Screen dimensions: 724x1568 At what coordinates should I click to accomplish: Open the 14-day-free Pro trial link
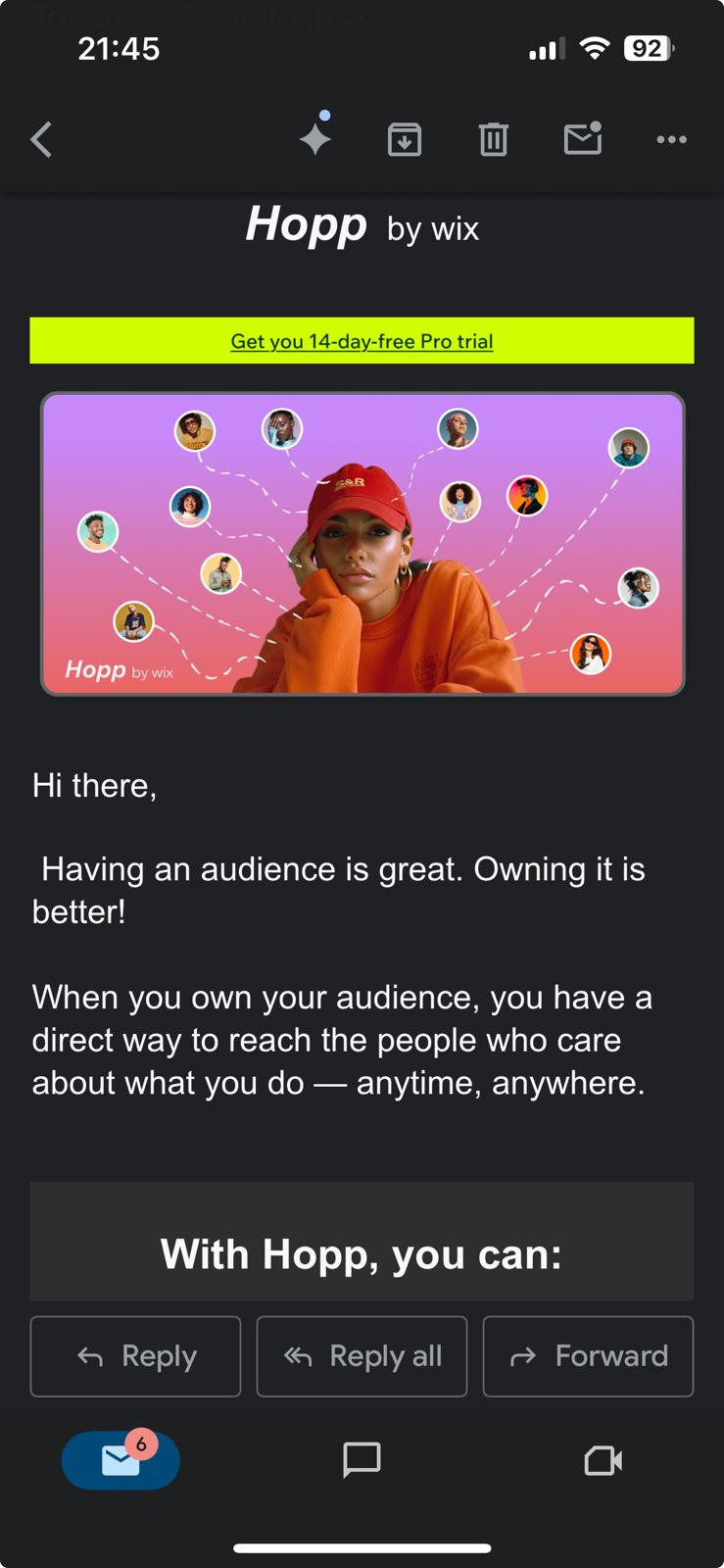[362, 341]
